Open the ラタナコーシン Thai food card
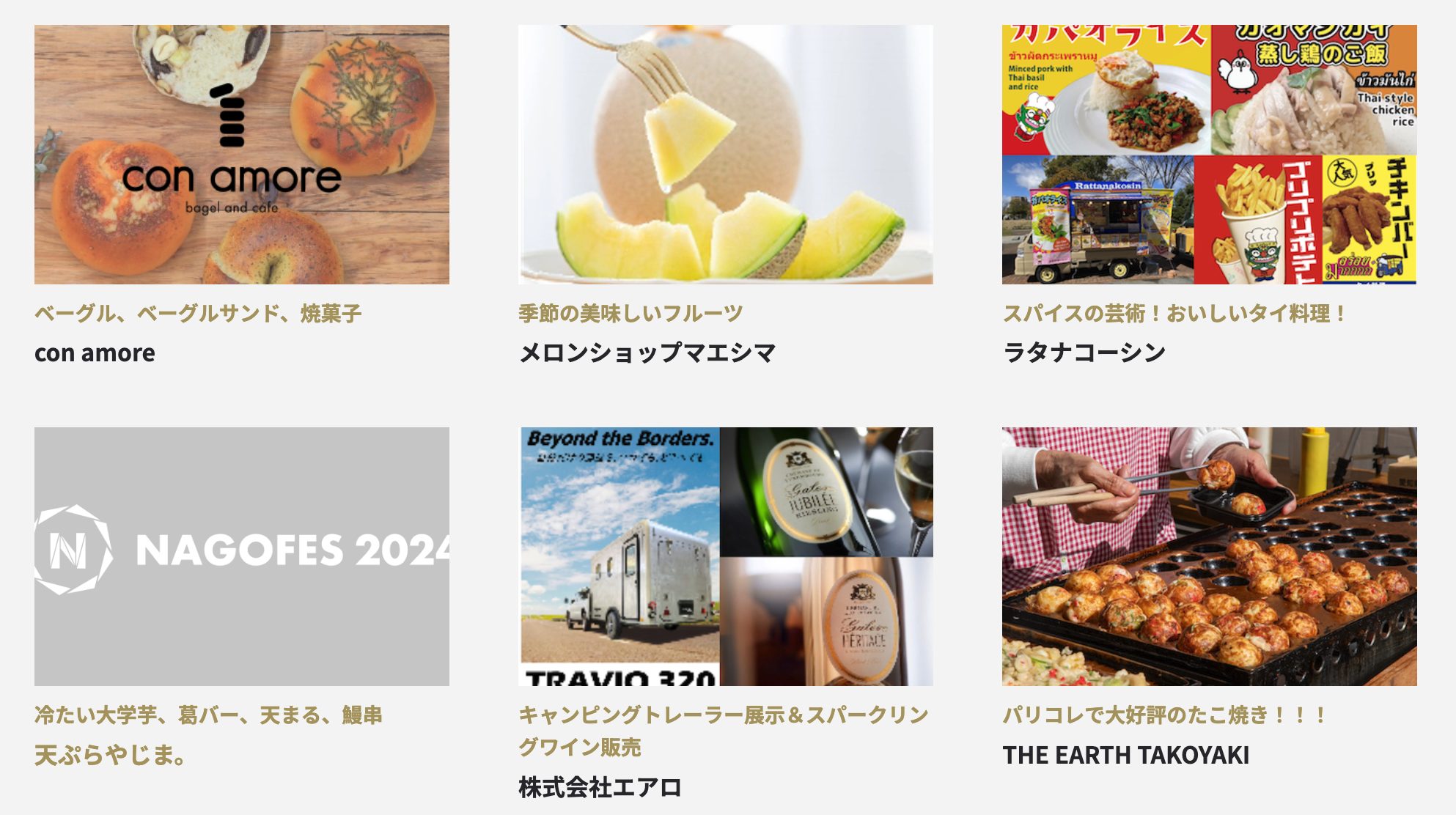This screenshot has width=1456, height=815. click(x=1209, y=155)
